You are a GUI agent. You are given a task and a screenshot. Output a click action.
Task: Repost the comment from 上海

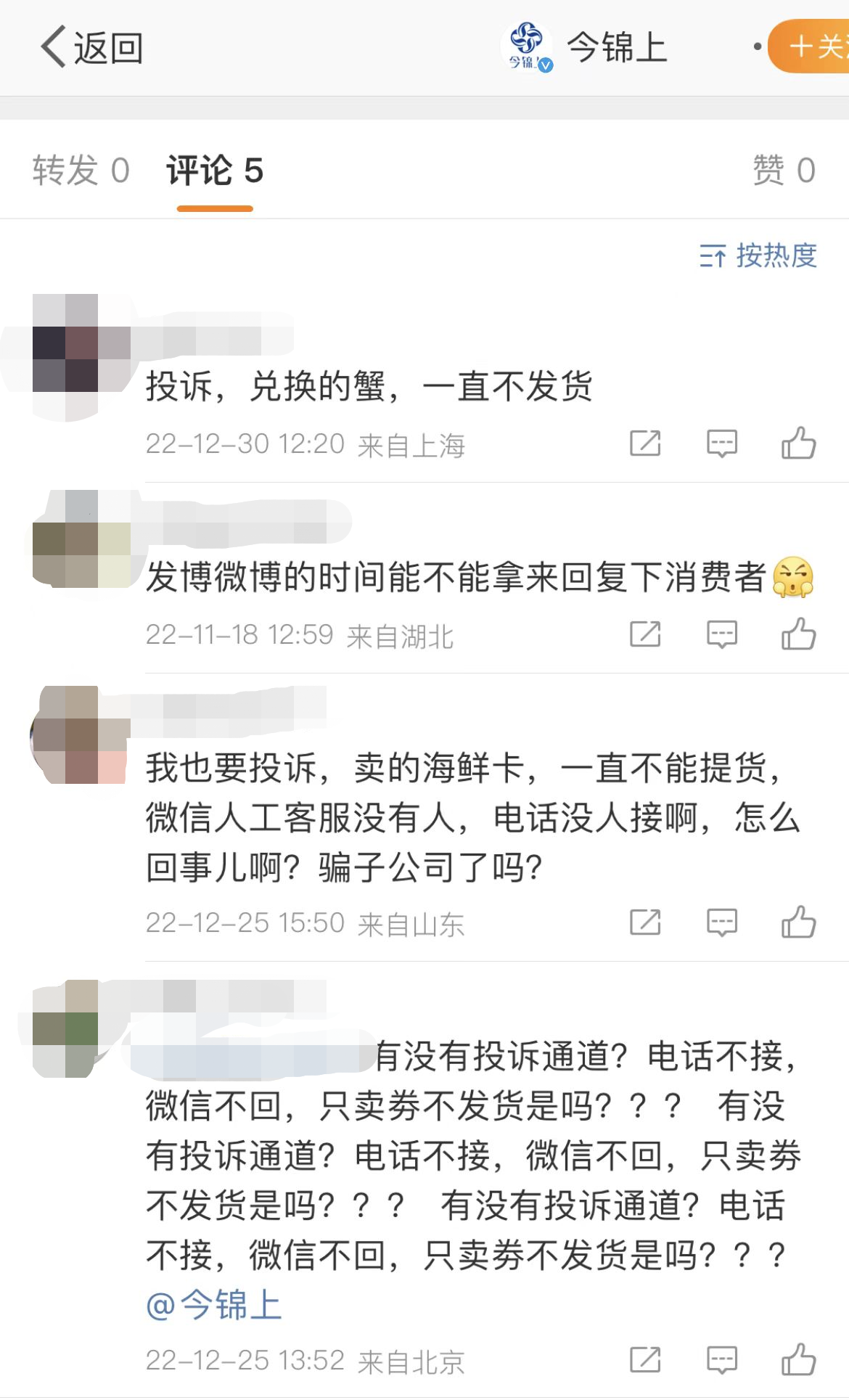[x=645, y=443]
